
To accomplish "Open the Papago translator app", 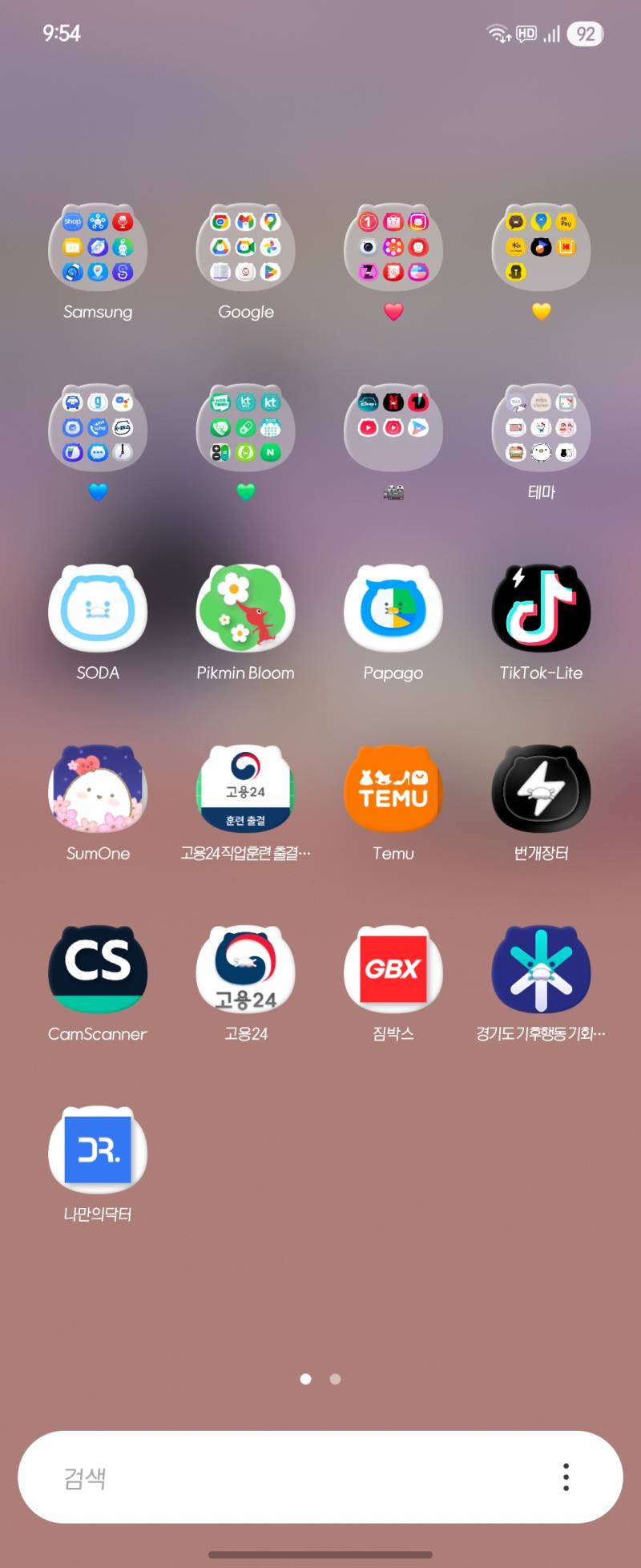I will click(x=393, y=608).
